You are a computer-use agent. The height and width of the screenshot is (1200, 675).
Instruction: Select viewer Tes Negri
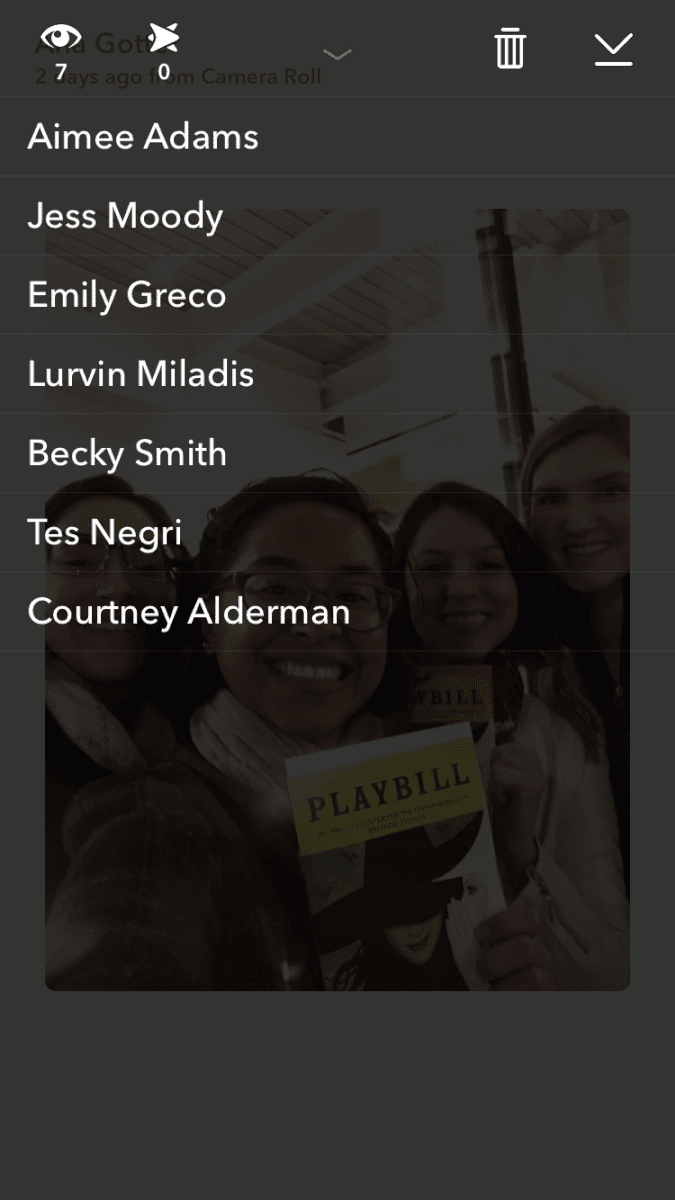tap(337, 532)
